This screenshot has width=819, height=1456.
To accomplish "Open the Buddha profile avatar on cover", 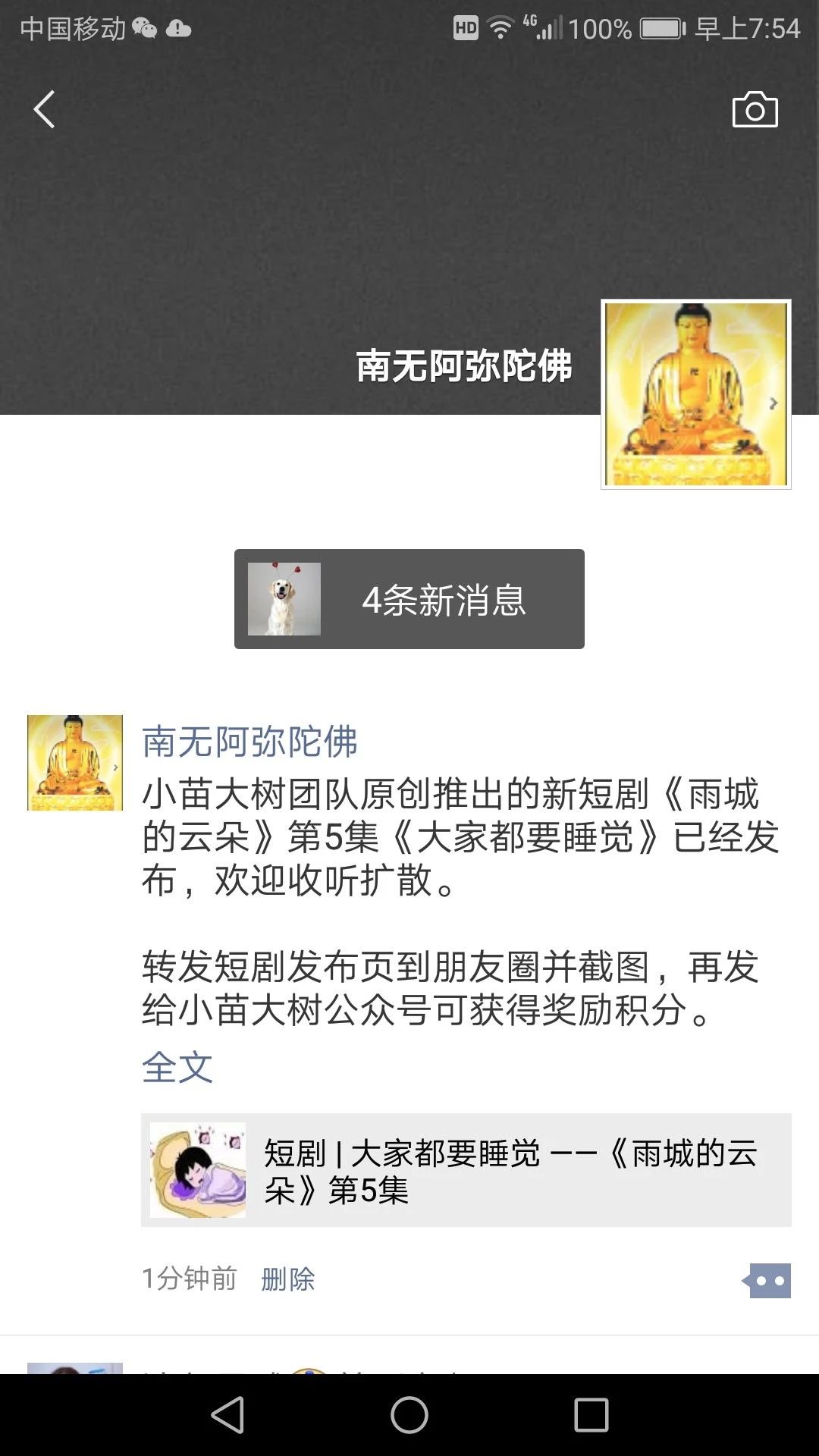I will 695,394.
